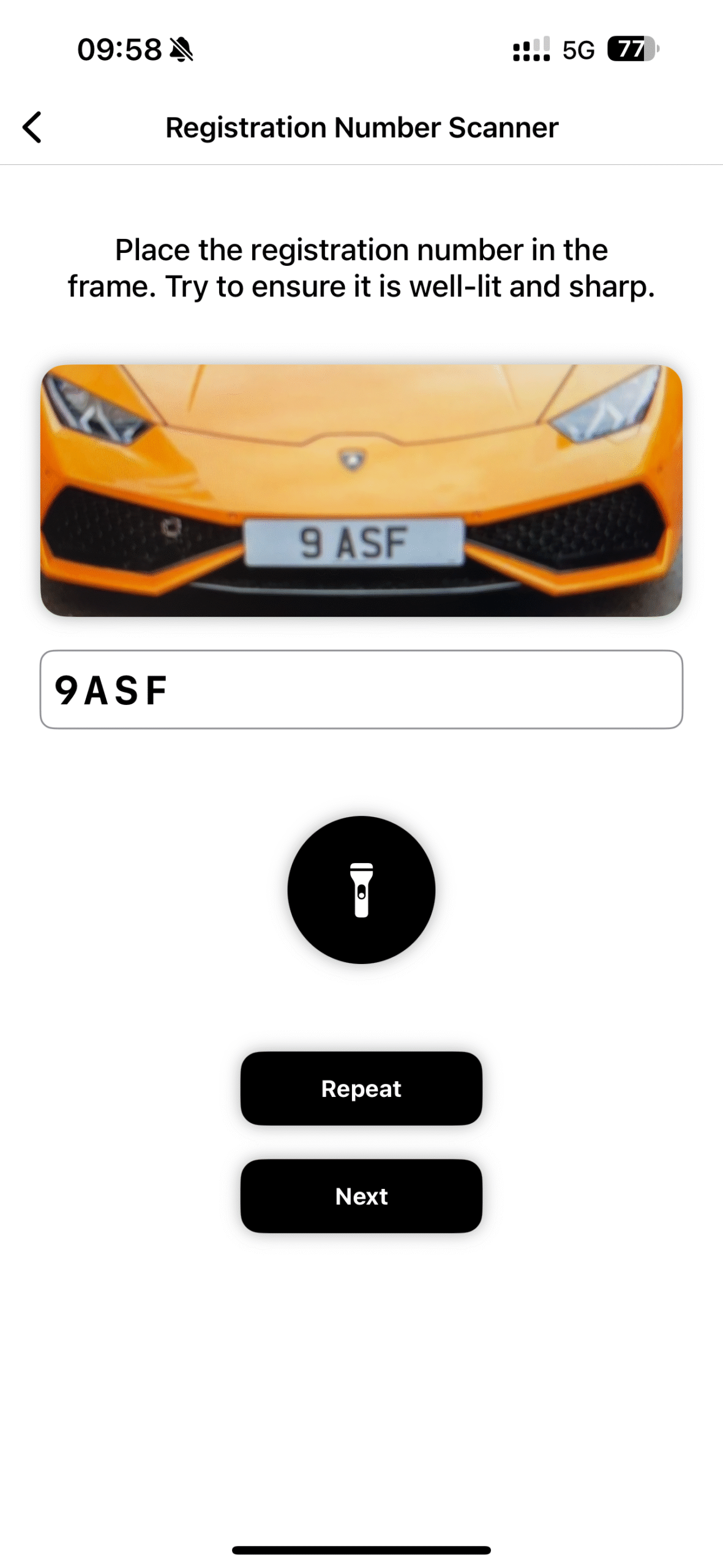Toggle the flashlight button
723x1568 pixels.
tap(361, 889)
